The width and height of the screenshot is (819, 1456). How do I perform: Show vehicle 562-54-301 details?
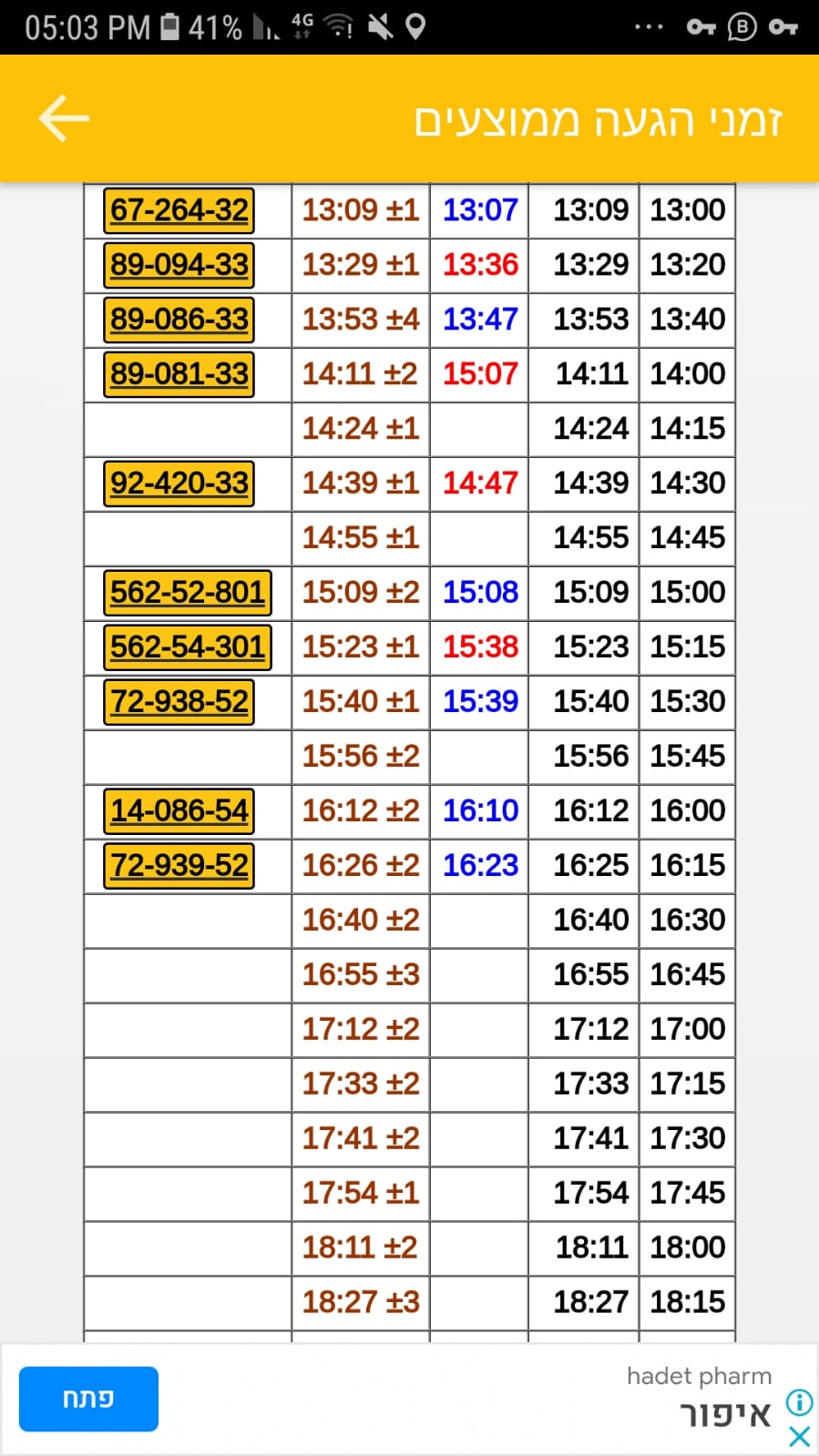pyautogui.click(x=187, y=647)
